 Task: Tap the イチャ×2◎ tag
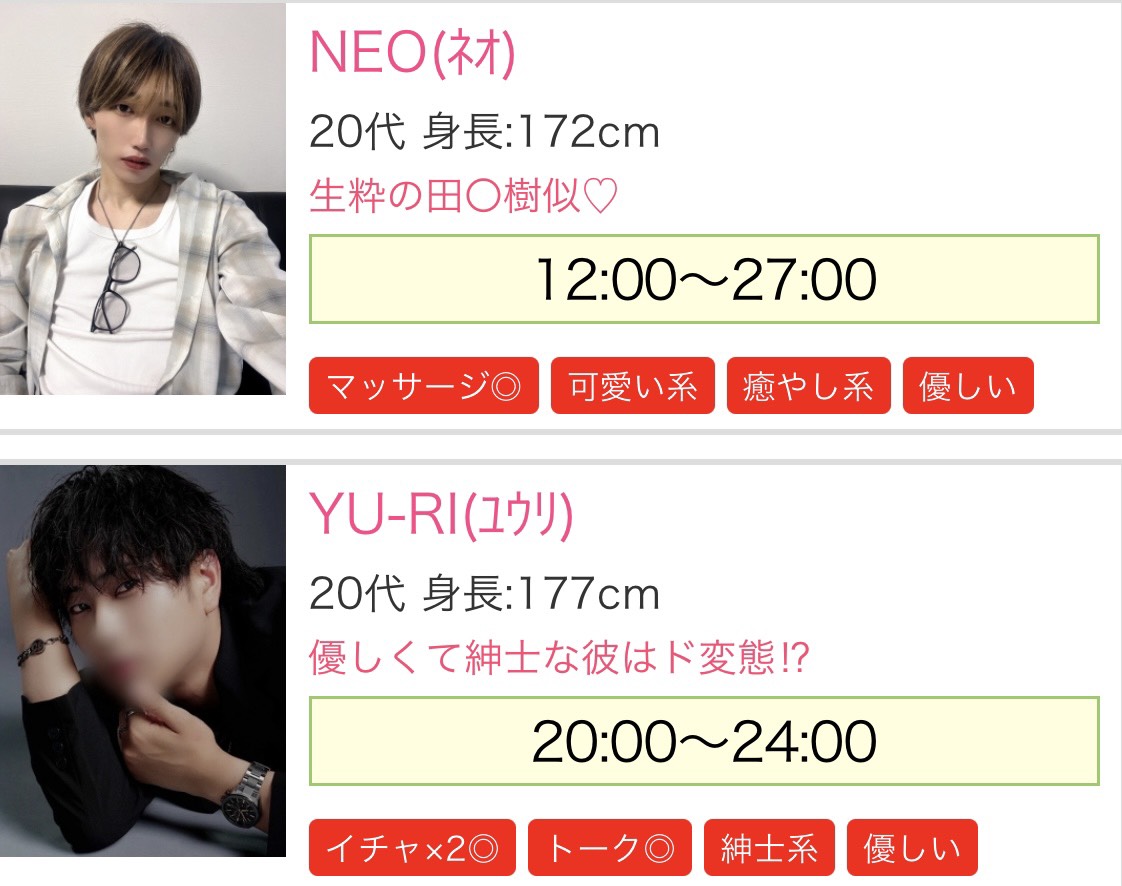[412, 848]
